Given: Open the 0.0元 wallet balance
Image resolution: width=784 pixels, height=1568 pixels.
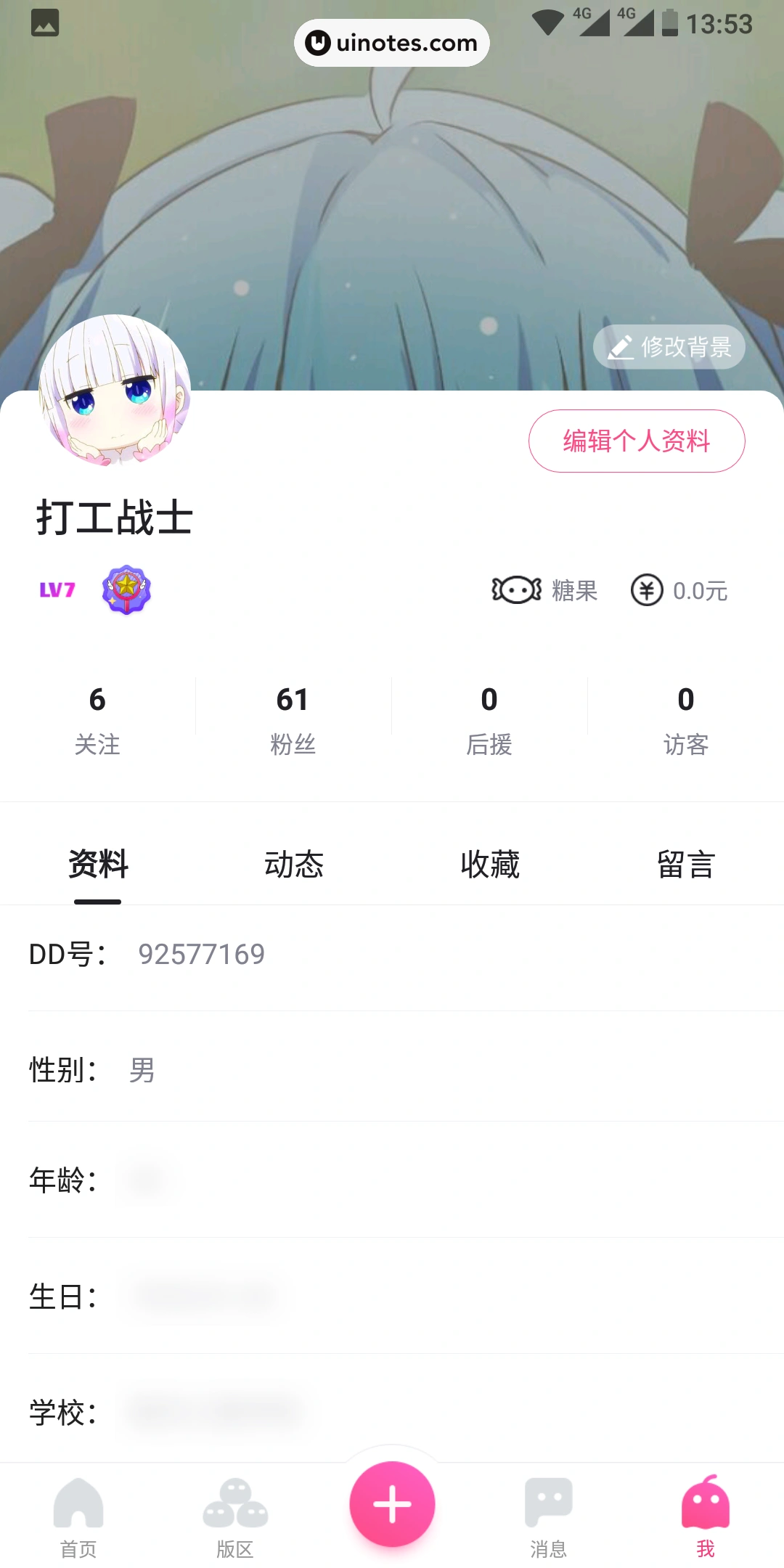Looking at the screenshot, I should pyautogui.click(x=679, y=590).
